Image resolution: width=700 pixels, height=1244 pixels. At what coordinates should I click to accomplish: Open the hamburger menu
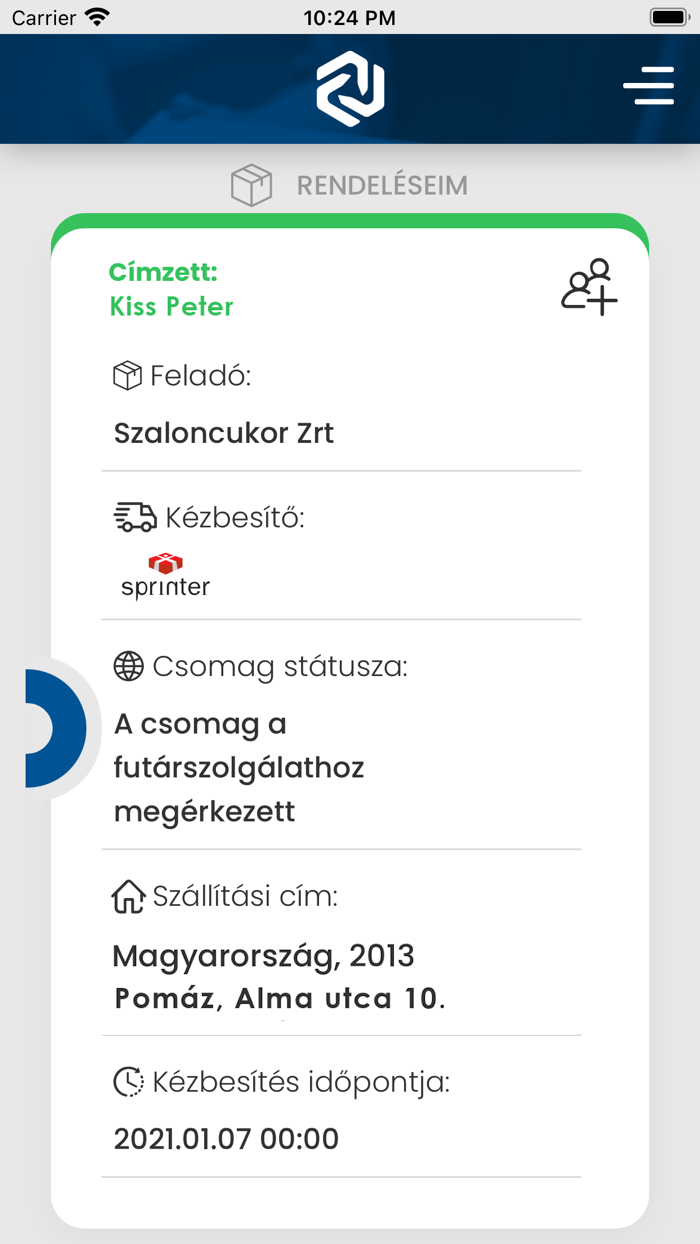pos(648,86)
